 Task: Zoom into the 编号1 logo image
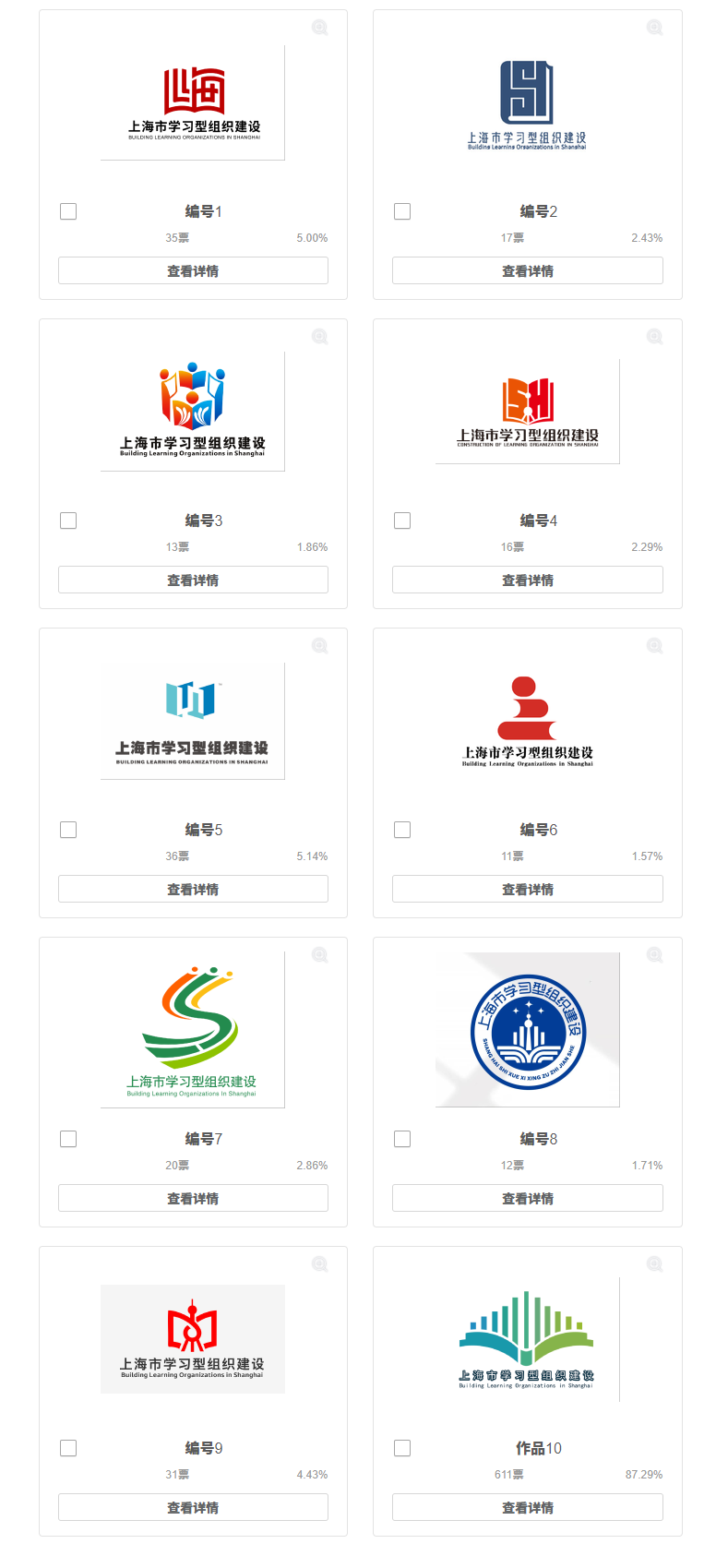tap(319, 28)
